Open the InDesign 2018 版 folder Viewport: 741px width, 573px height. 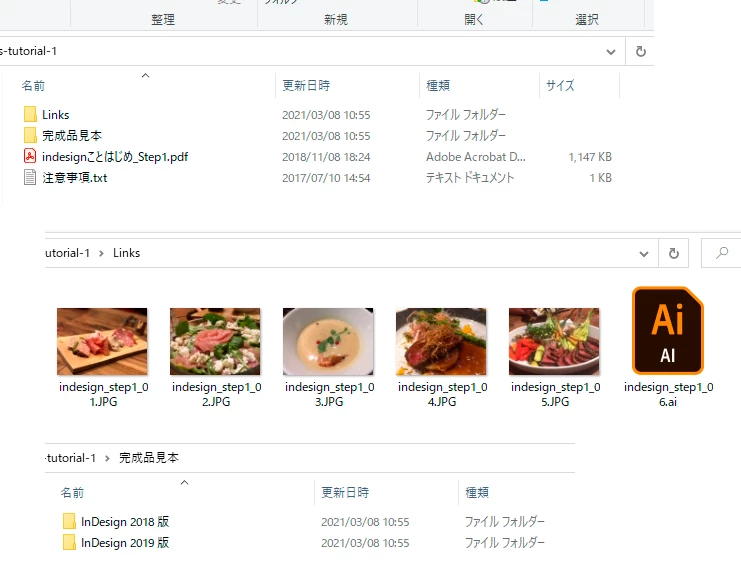click(x=124, y=522)
